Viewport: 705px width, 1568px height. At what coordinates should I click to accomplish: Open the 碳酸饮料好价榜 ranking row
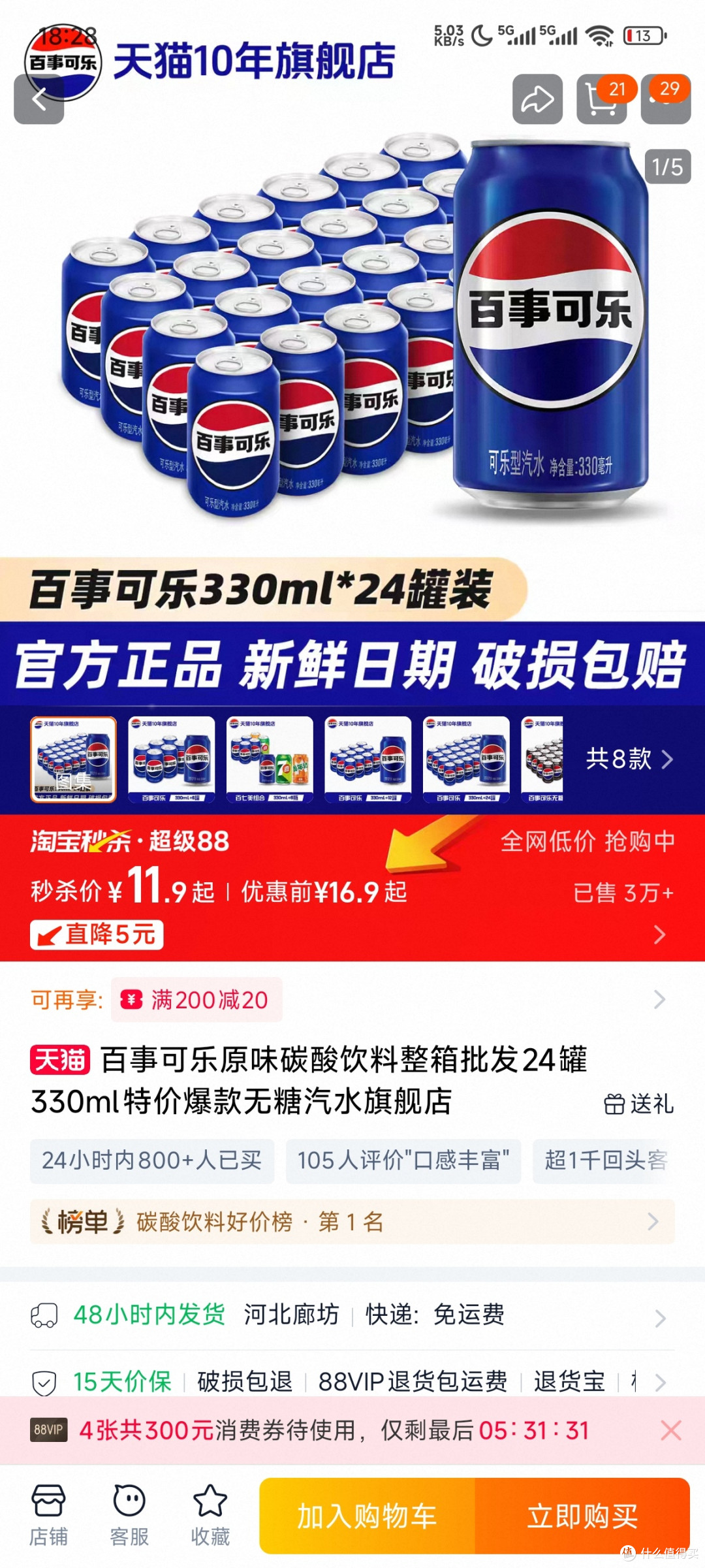coord(352,1221)
